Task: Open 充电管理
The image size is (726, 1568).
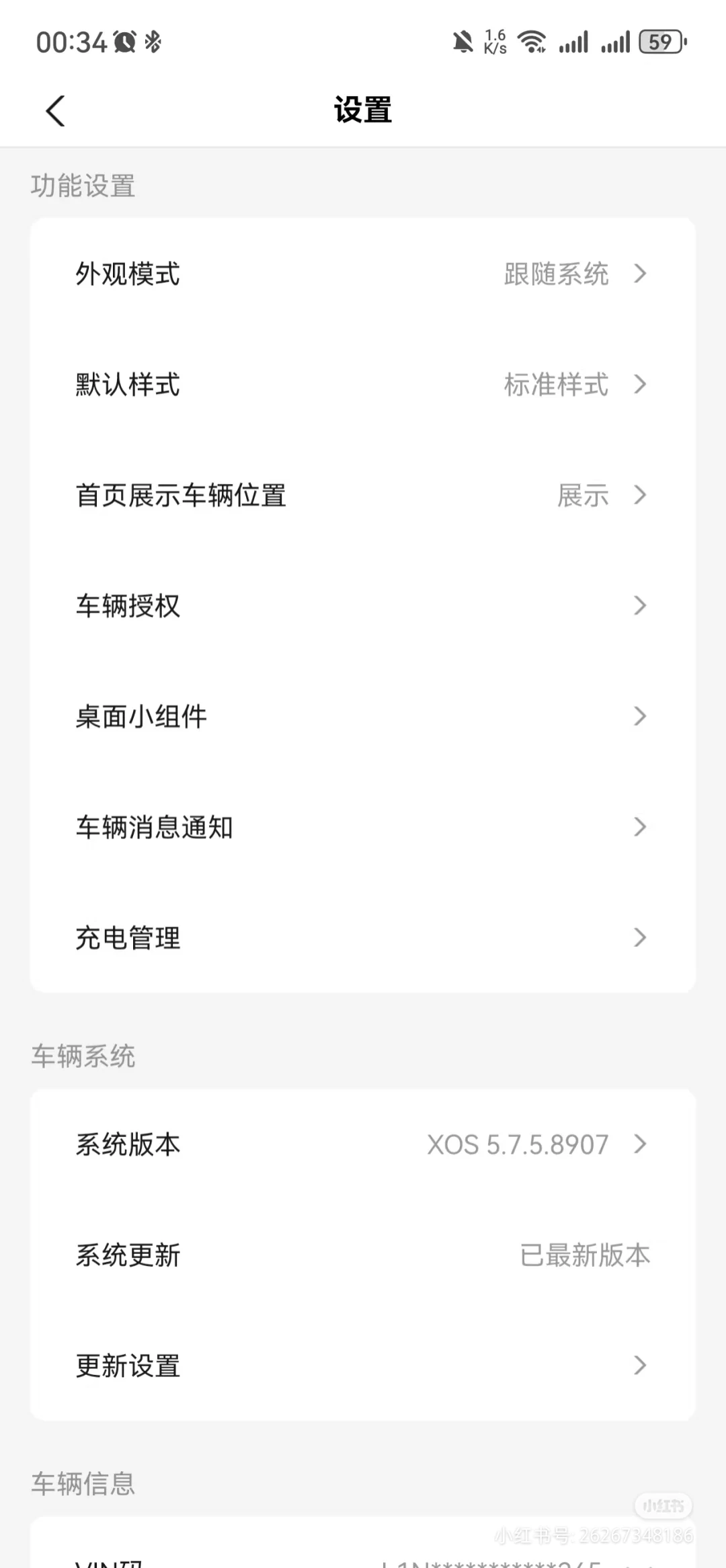Action: coord(363,937)
